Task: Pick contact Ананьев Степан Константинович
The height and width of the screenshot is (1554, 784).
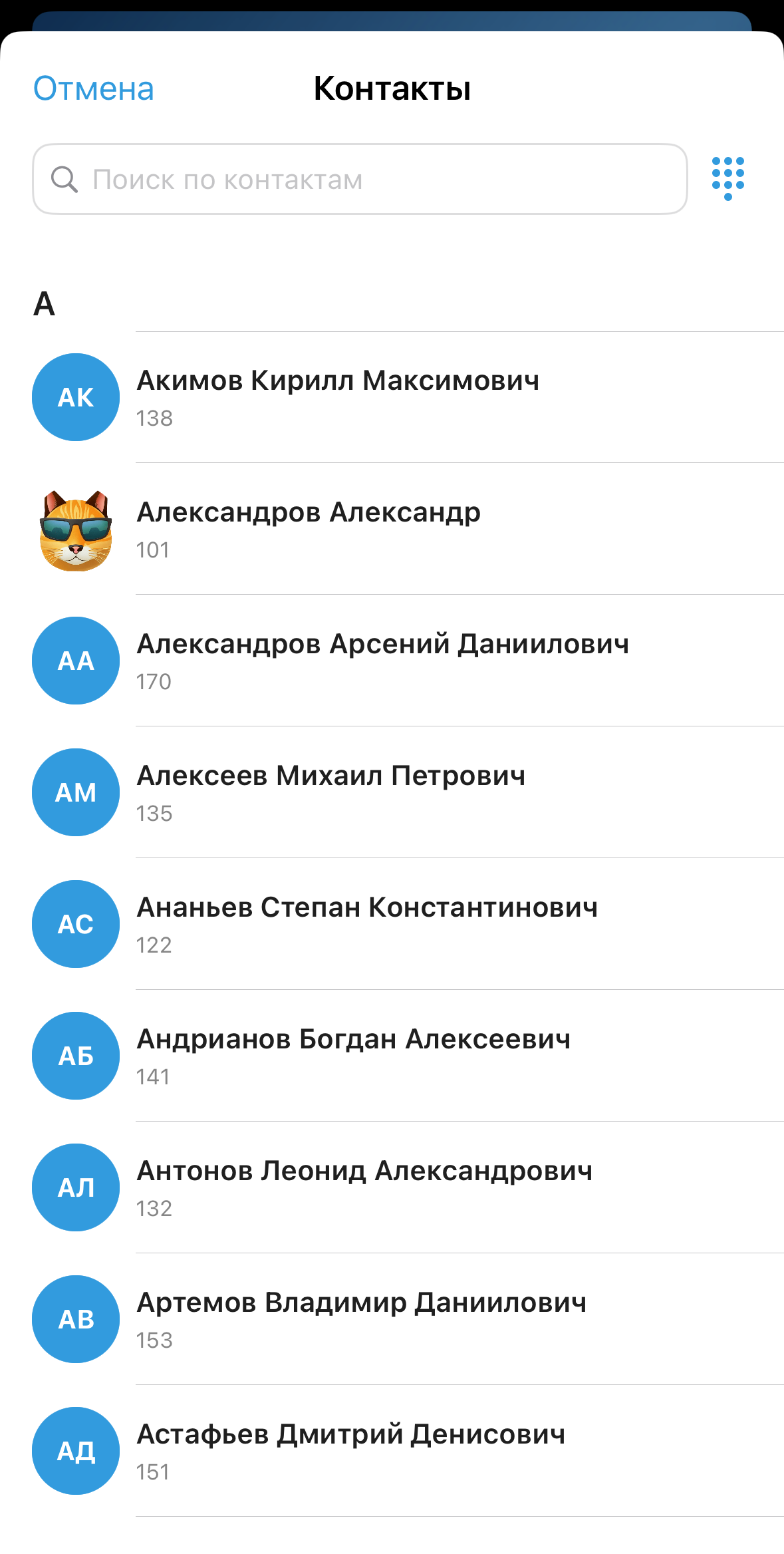Action: [x=367, y=924]
